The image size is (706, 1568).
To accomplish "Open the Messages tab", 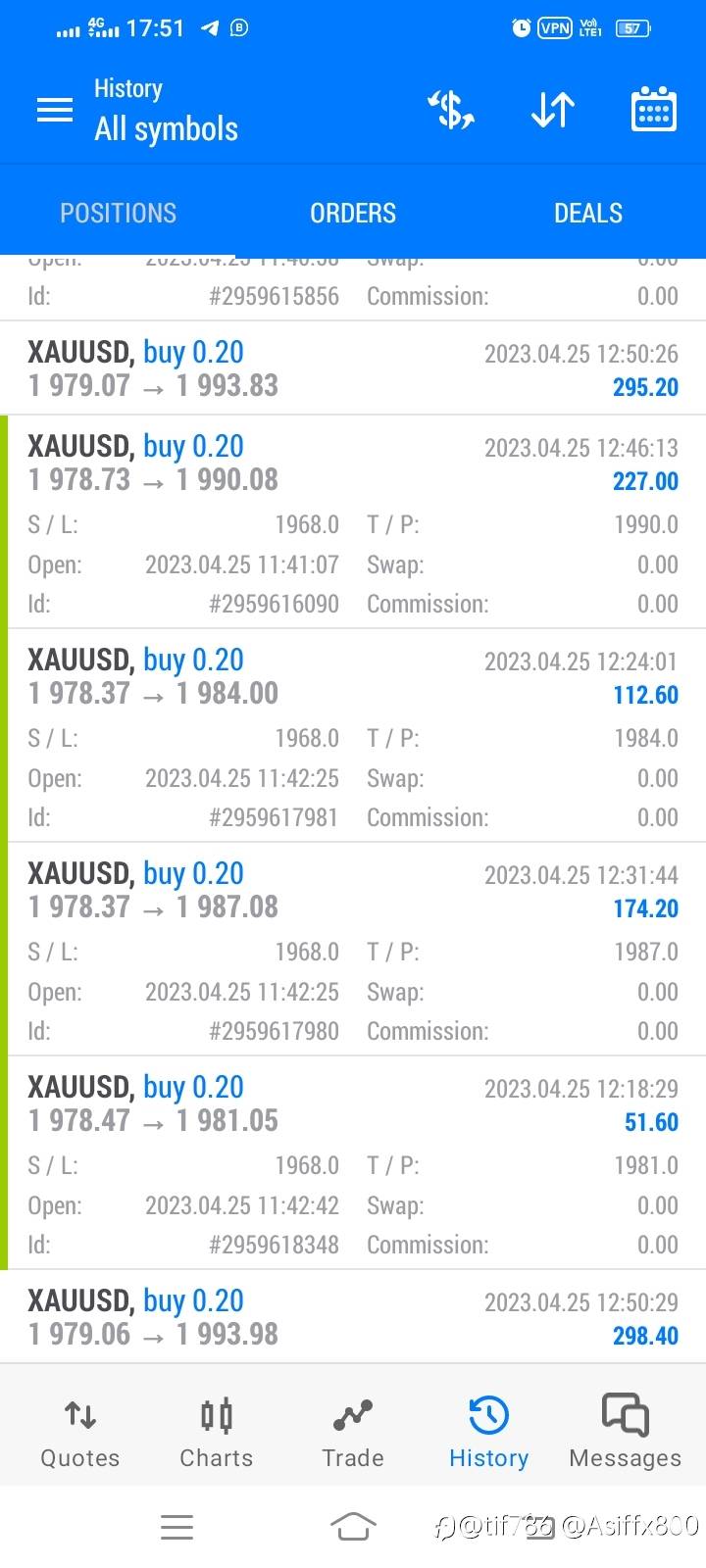I will (626, 1432).
